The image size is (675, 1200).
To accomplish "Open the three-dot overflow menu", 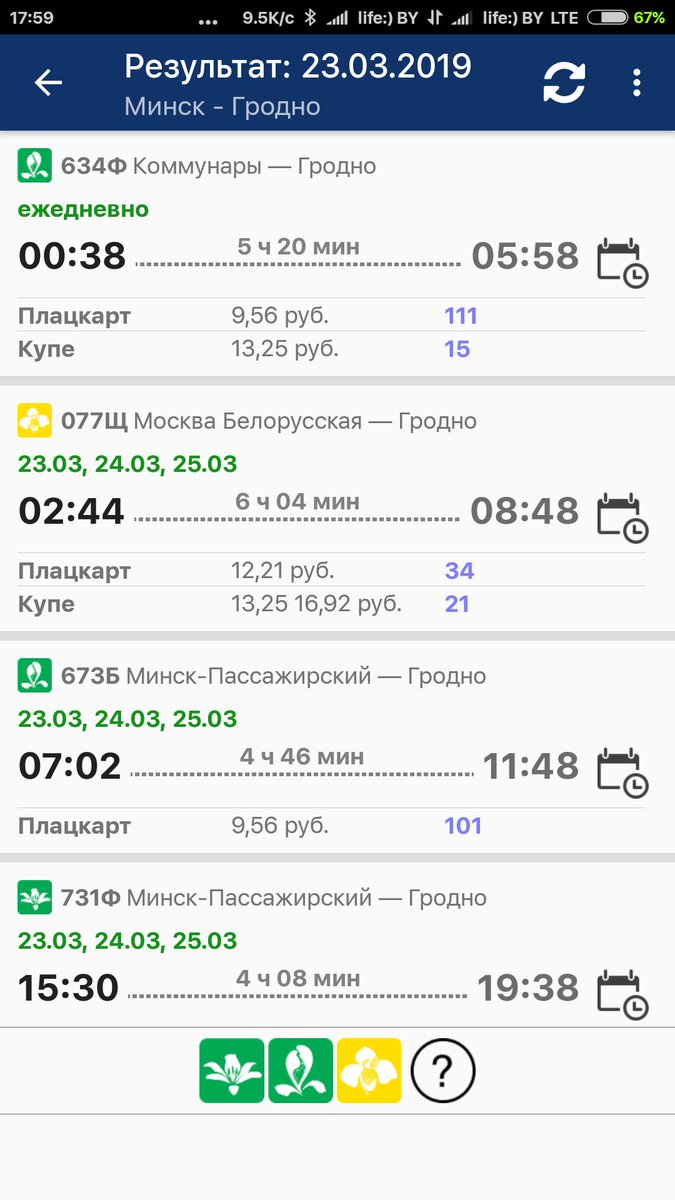I will point(637,83).
